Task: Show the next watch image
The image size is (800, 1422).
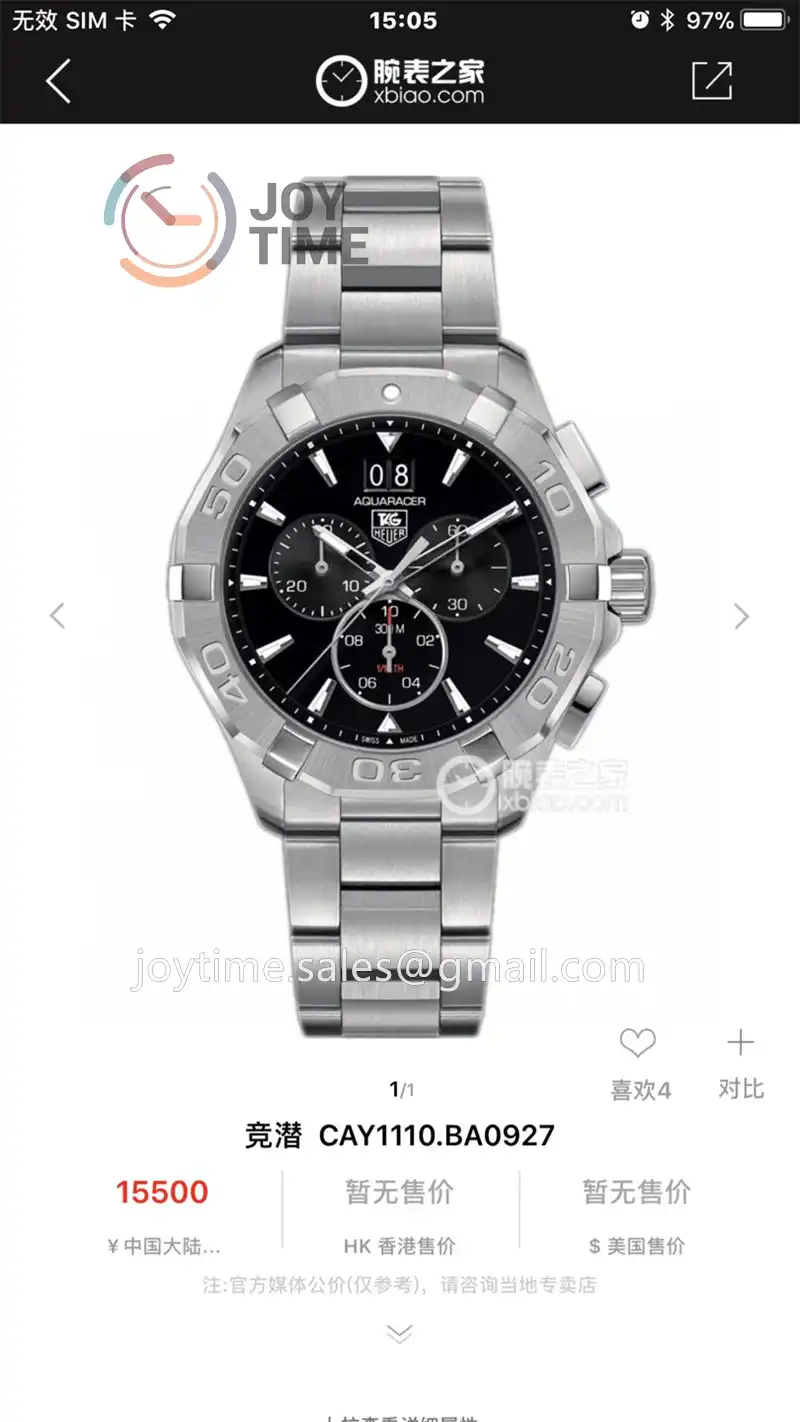Action: tap(741, 616)
